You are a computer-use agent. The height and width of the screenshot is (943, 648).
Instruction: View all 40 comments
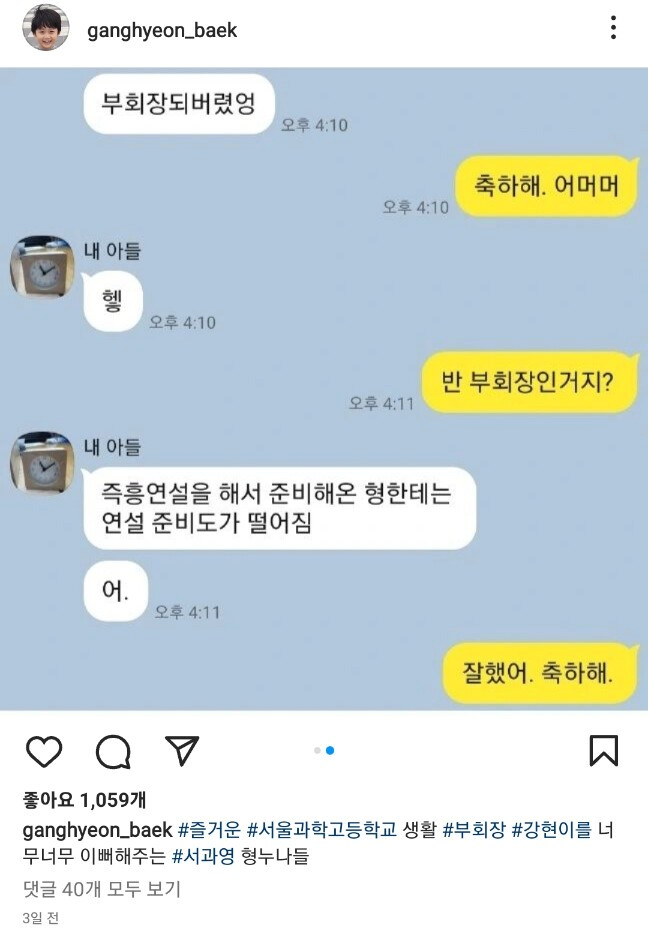click(x=101, y=888)
